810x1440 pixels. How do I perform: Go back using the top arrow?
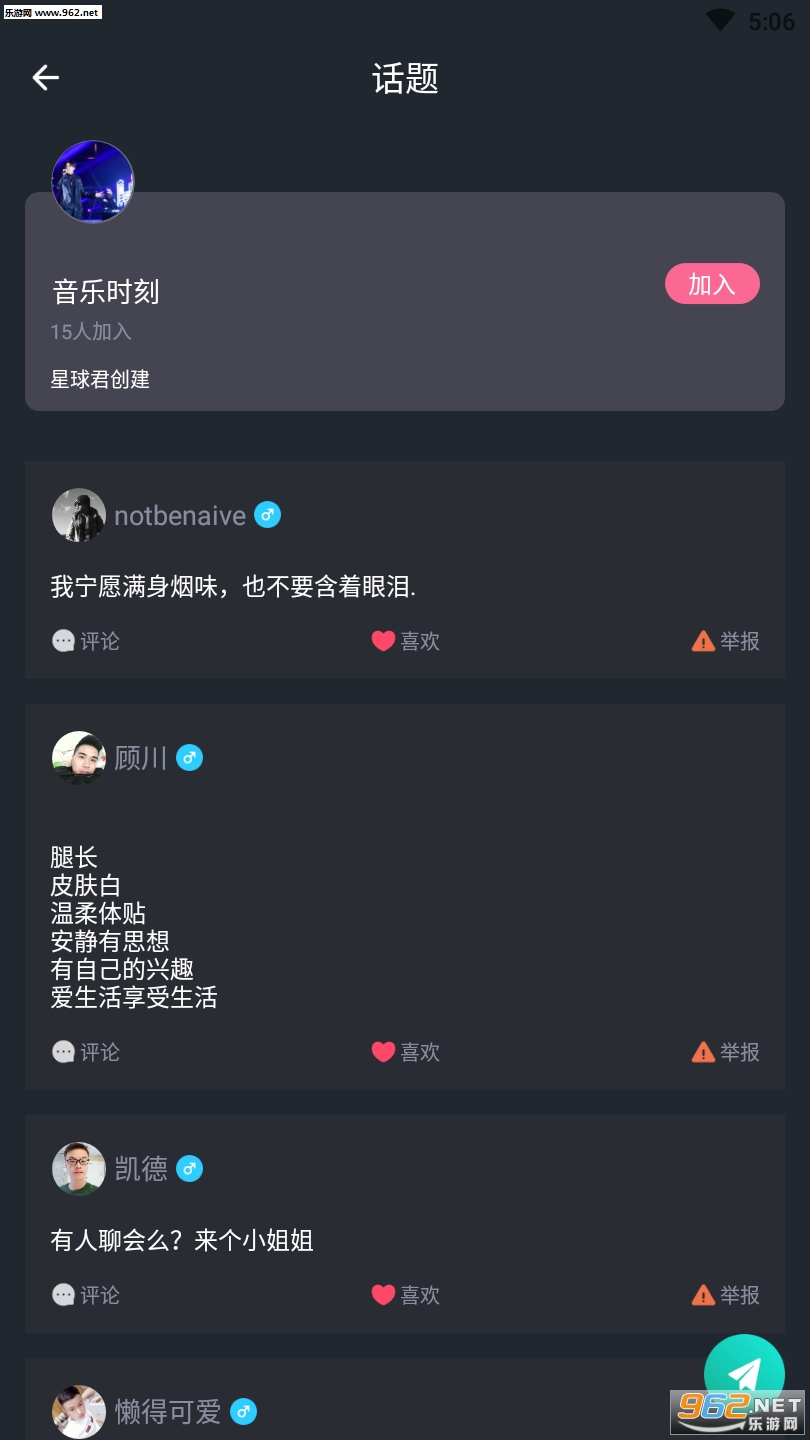46,77
